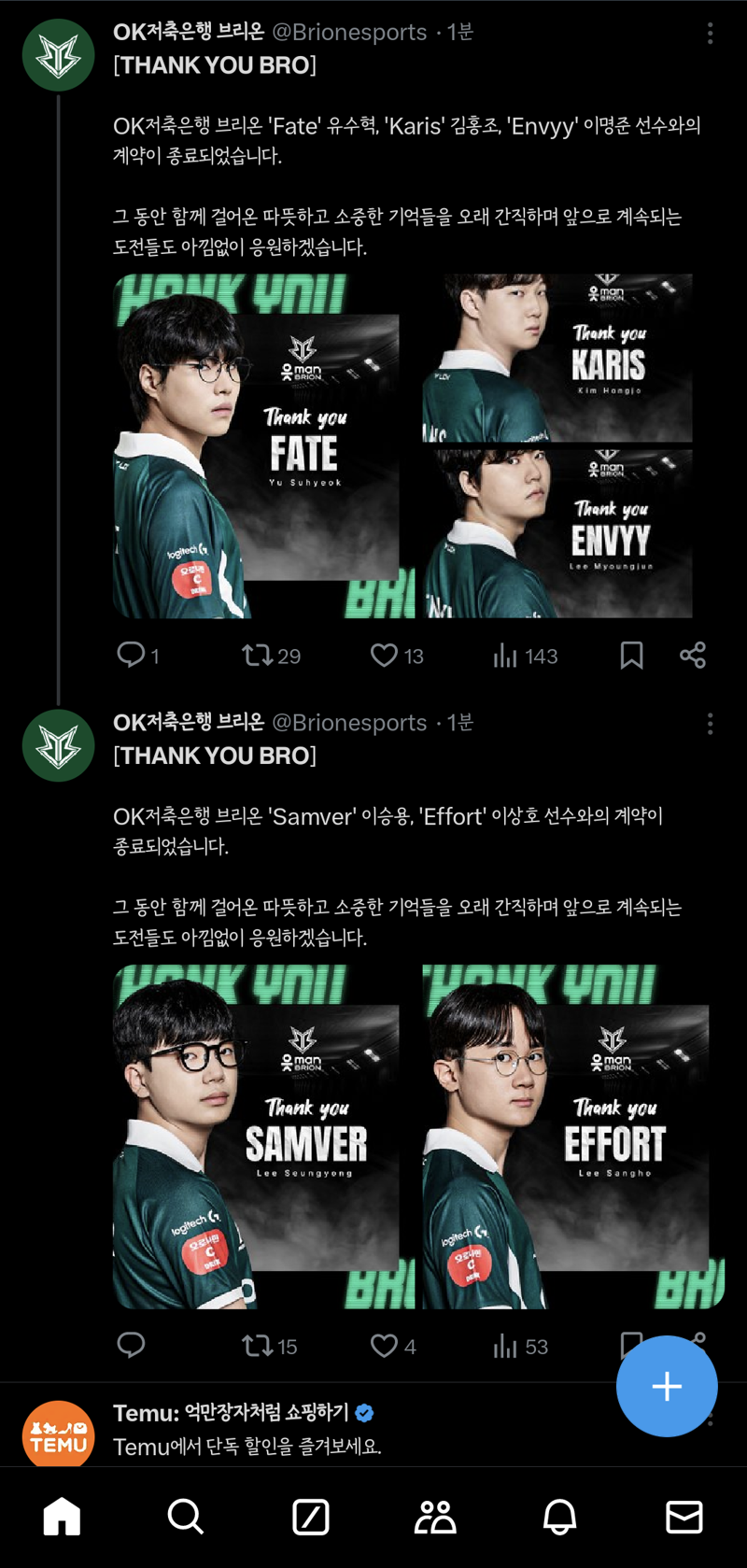This screenshot has height=1568, width=747.
Task: View the Thank you ENVYY image
Action: (557, 534)
